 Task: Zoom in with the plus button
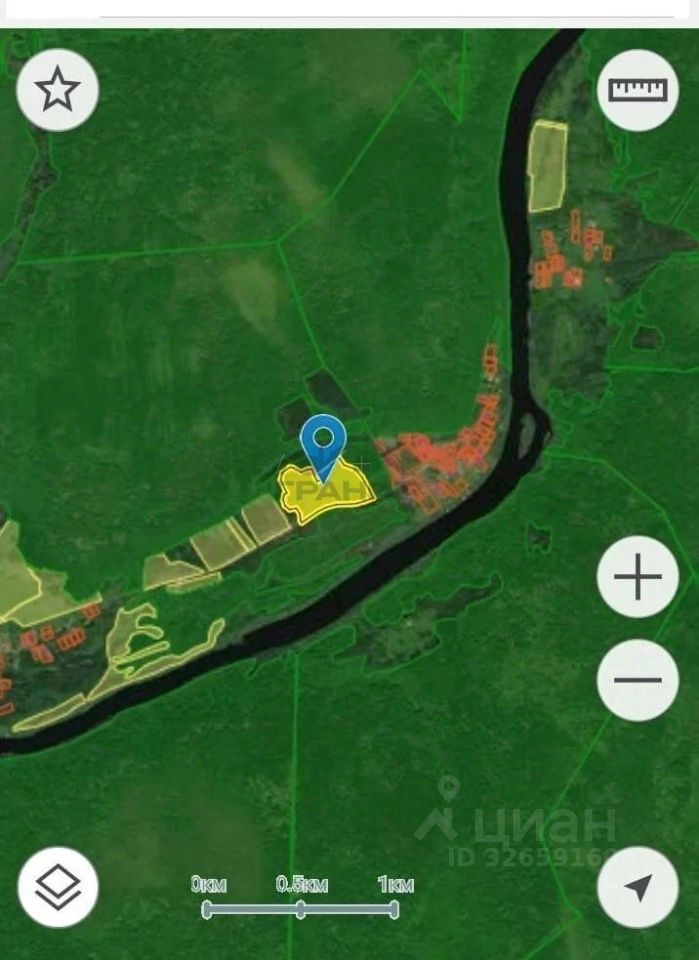point(637,577)
